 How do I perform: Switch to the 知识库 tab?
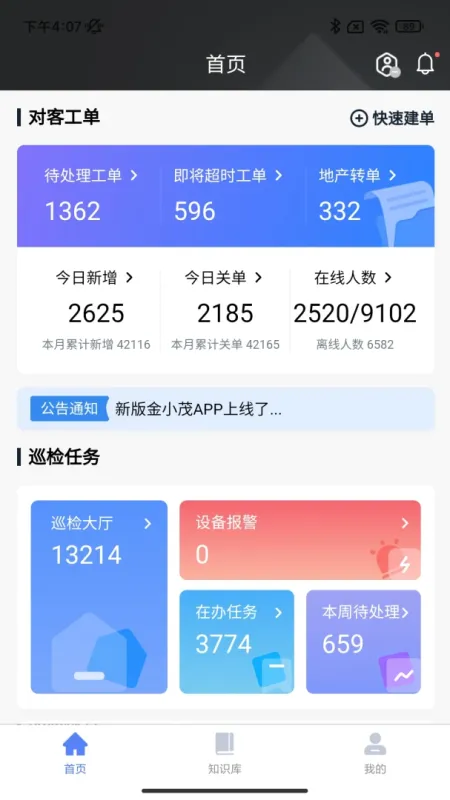click(224, 753)
